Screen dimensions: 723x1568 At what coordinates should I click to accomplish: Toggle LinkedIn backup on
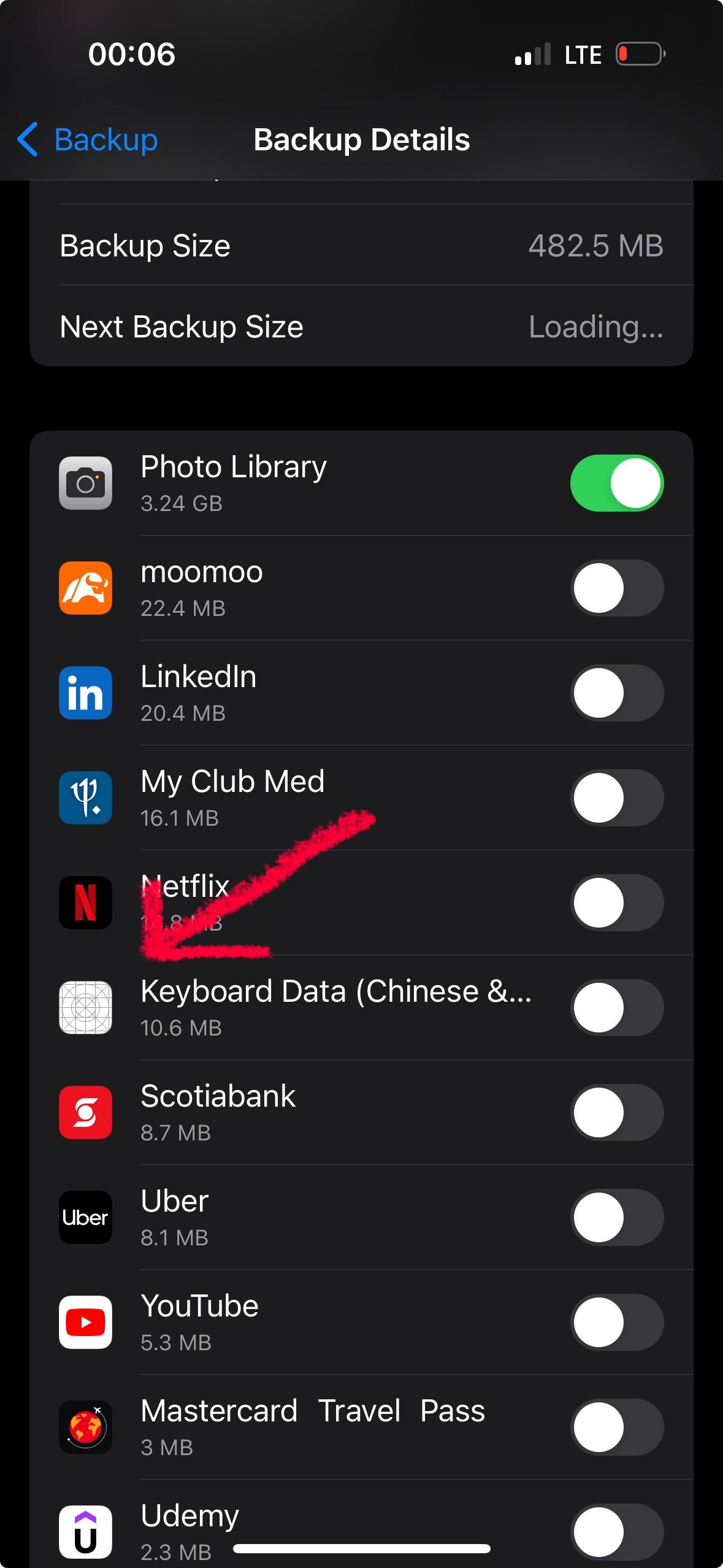[x=616, y=693]
